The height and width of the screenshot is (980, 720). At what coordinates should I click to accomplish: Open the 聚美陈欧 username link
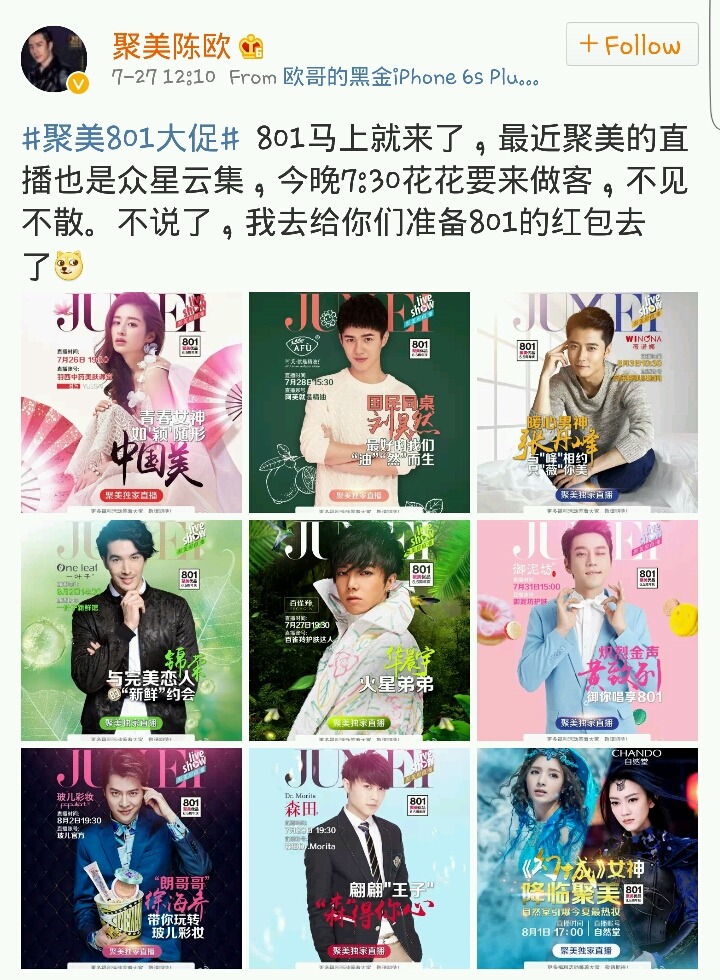coord(172,46)
